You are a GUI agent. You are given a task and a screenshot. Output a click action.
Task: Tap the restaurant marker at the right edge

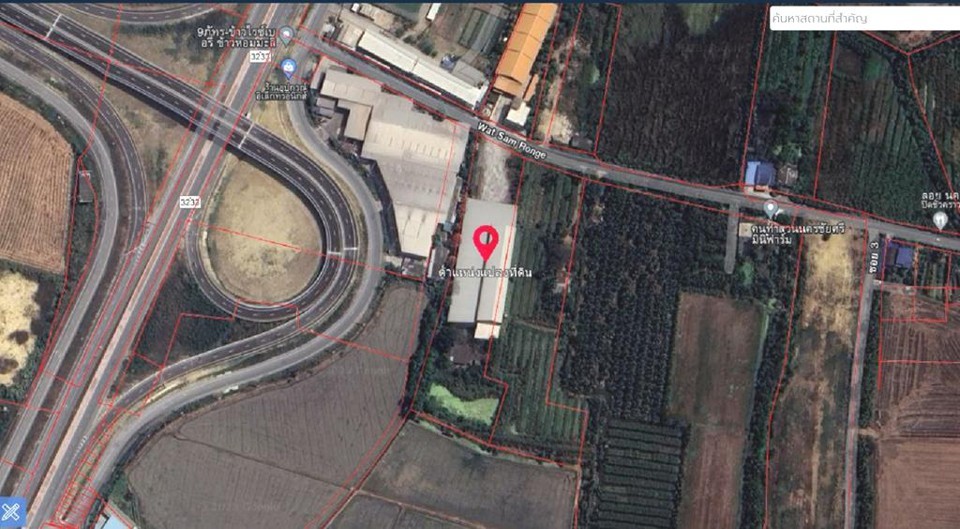pos(939,219)
